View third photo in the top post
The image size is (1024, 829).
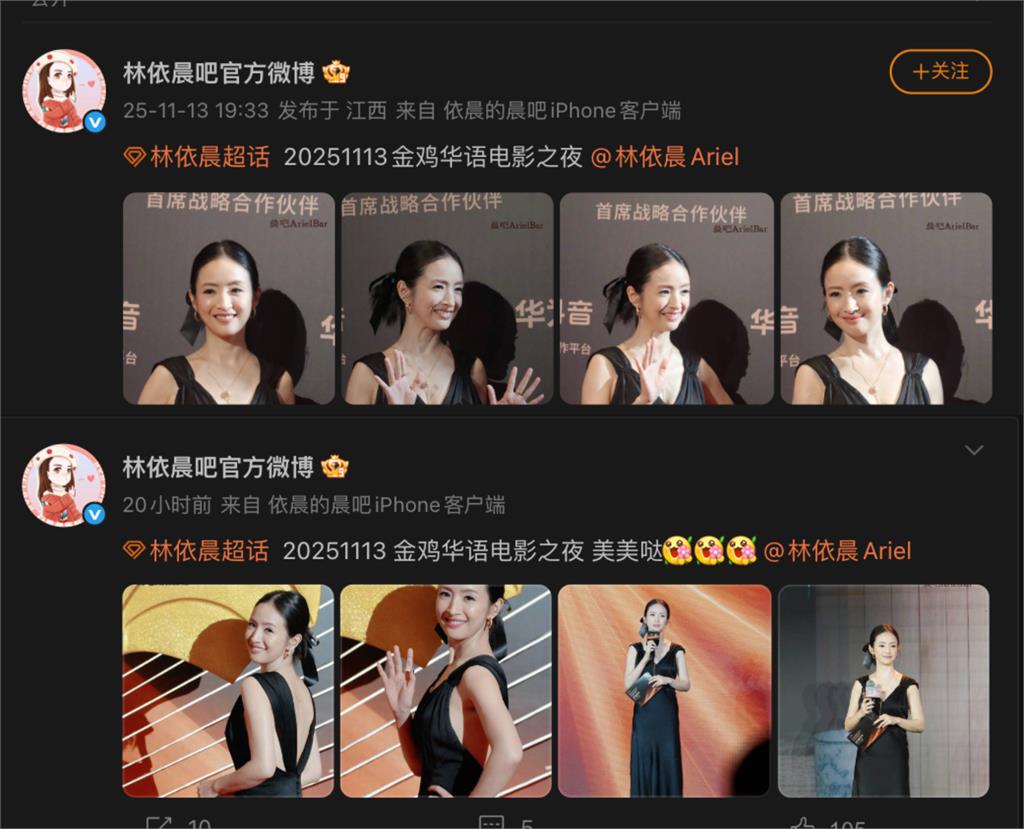tap(666, 298)
